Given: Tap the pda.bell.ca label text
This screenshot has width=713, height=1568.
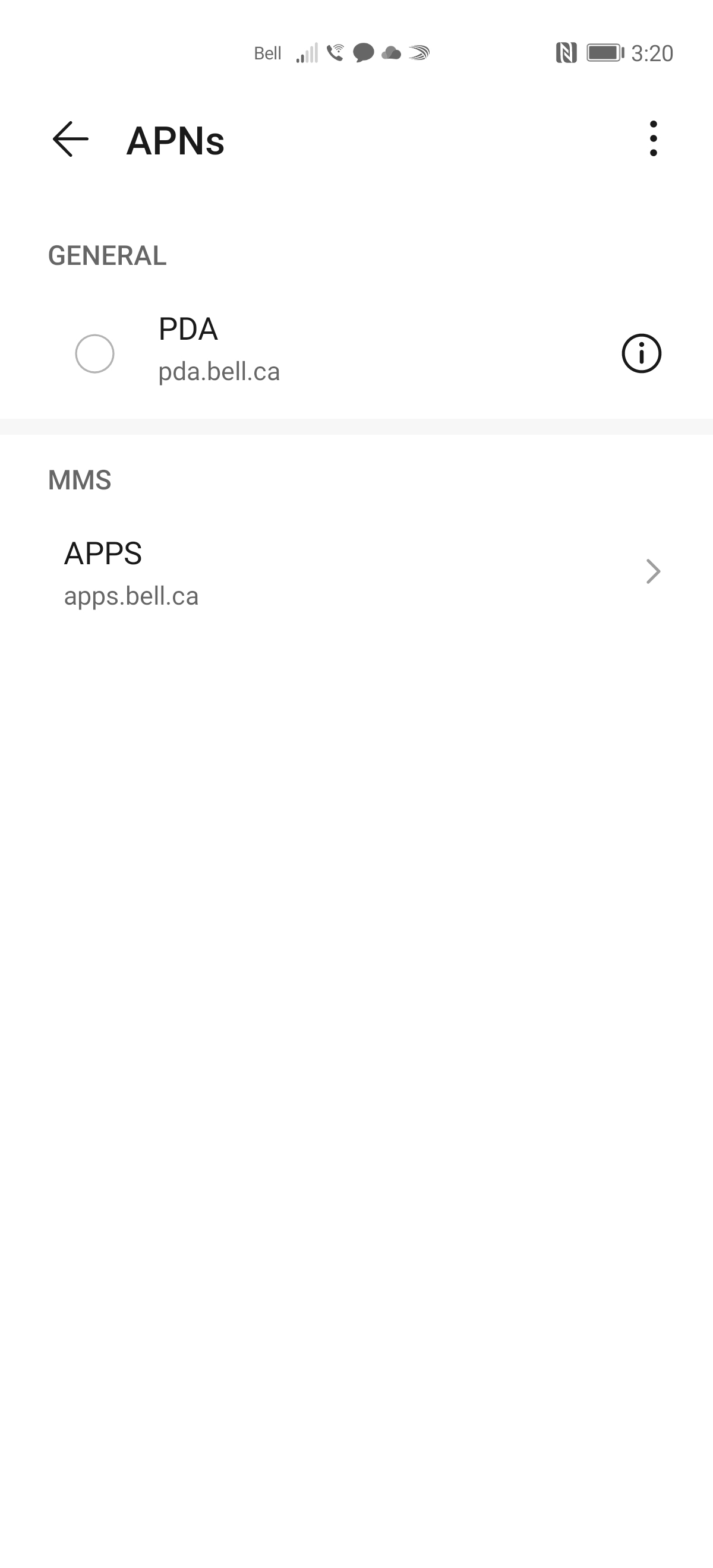Looking at the screenshot, I should tap(219, 372).
